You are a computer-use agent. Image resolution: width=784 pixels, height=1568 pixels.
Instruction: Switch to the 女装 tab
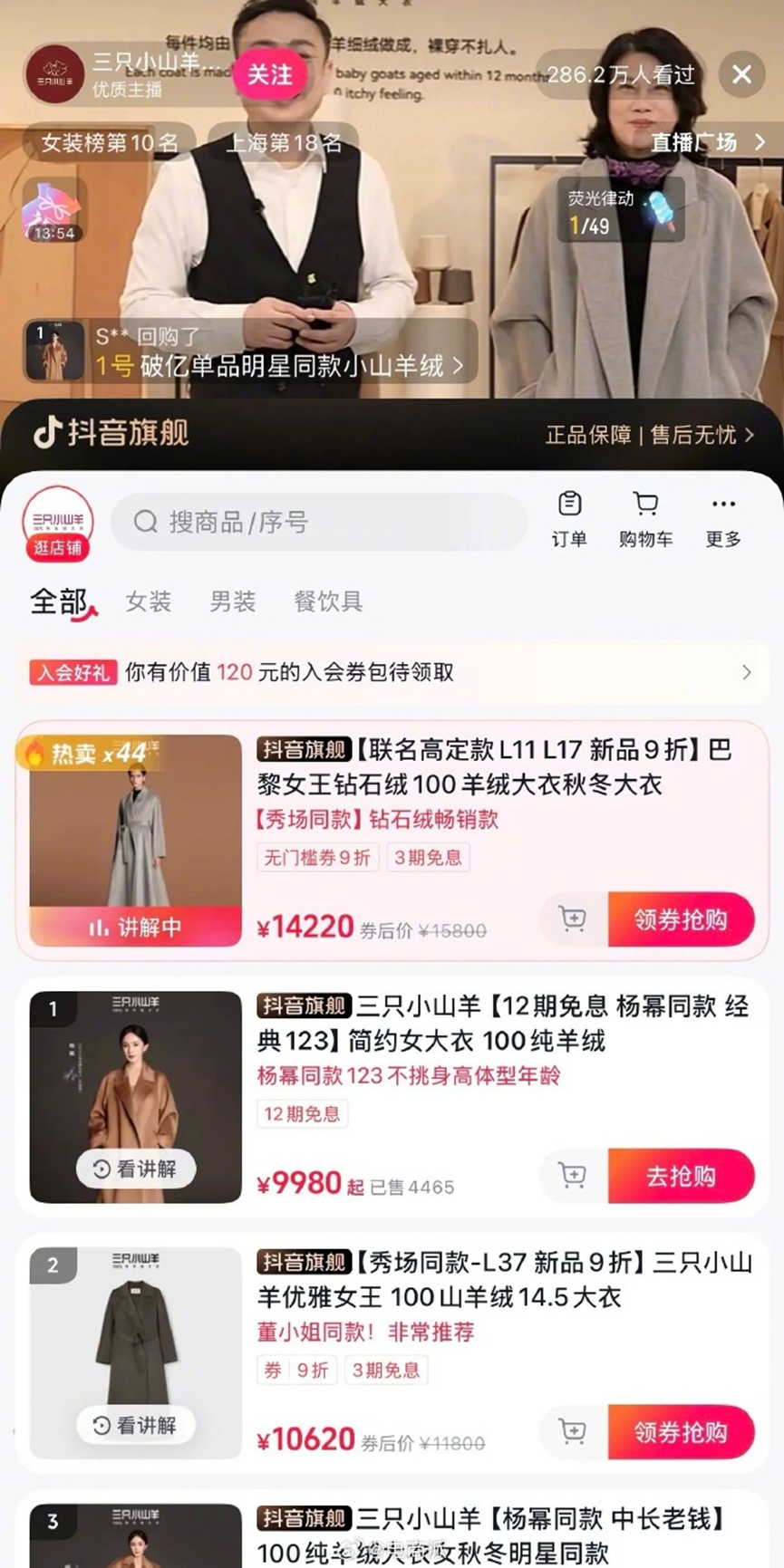[x=148, y=601]
